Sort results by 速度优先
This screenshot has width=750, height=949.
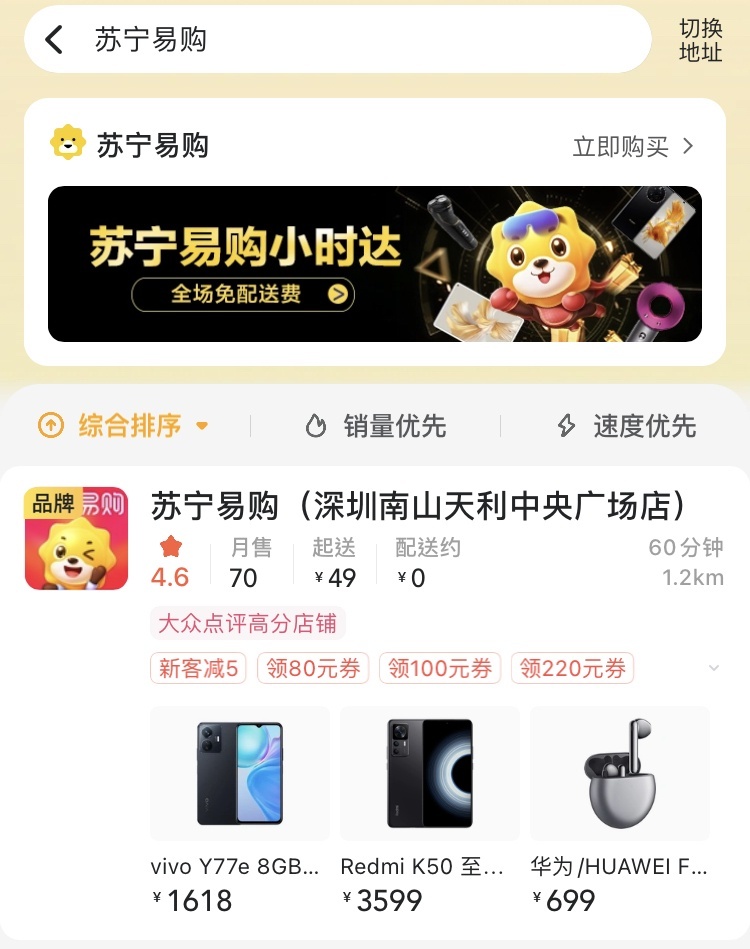click(625, 426)
